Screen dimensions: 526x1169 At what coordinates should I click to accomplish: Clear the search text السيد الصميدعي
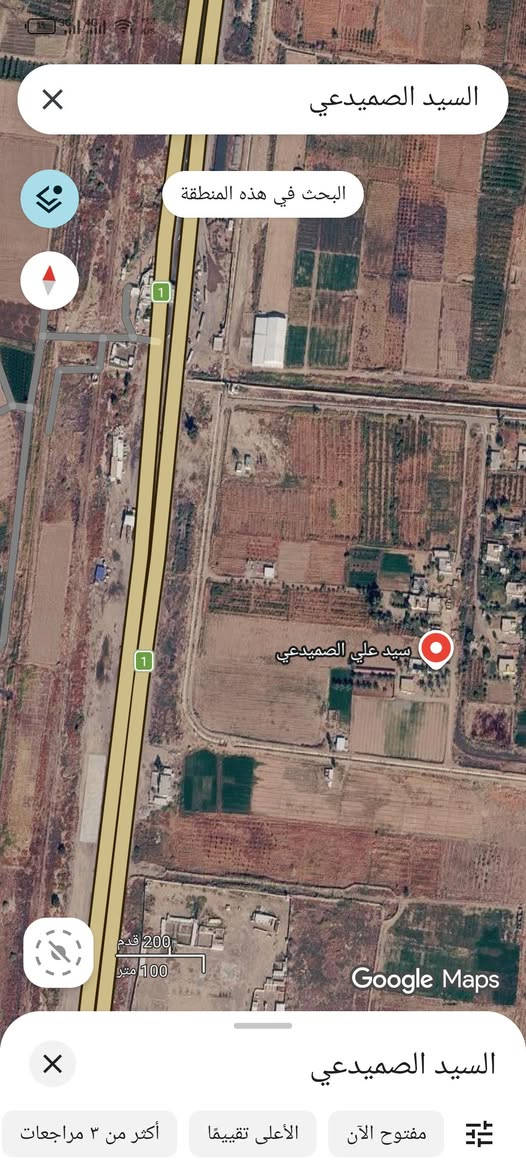click(52, 99)
